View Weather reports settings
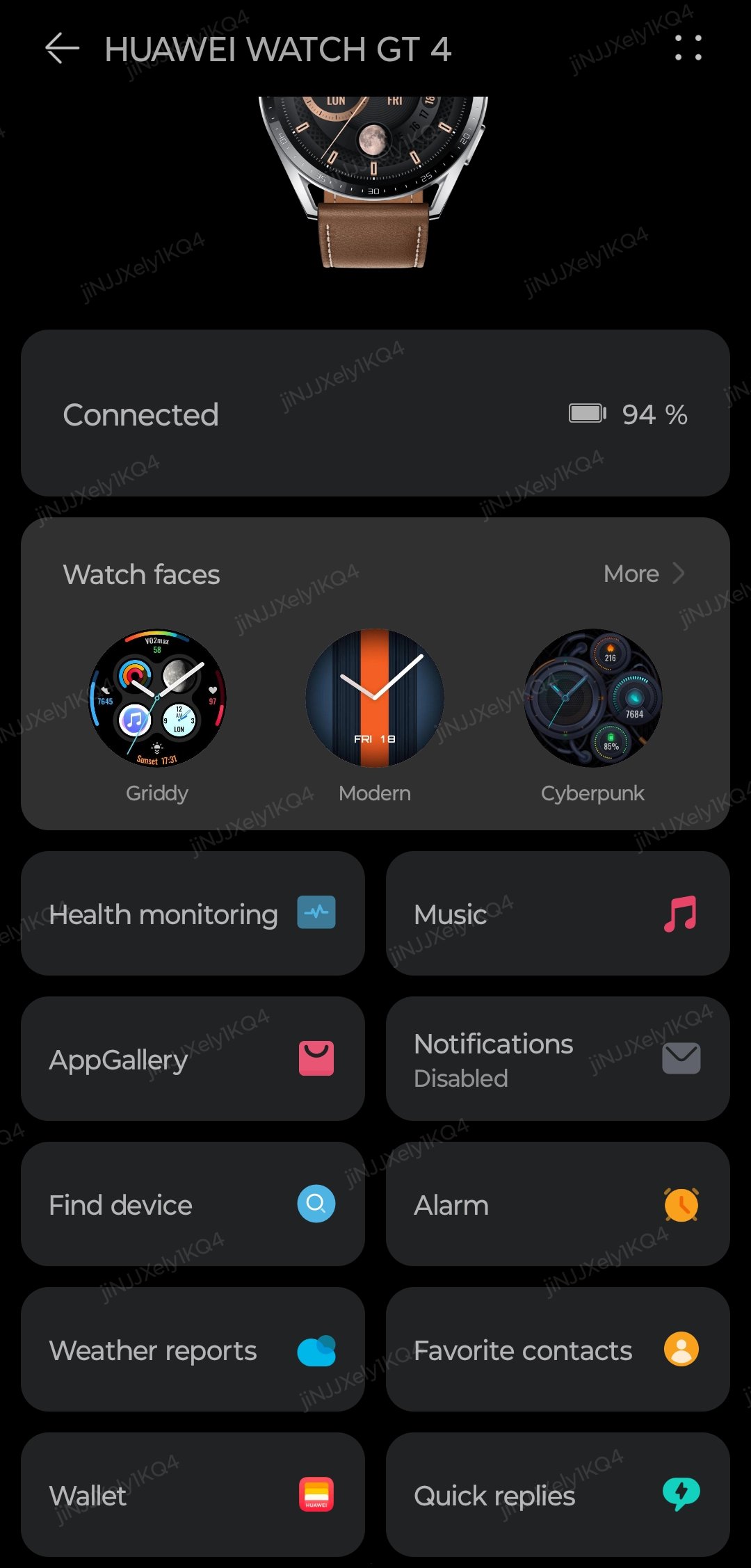This screenshot has width=751, height=1568. [x=193, y=1350]
